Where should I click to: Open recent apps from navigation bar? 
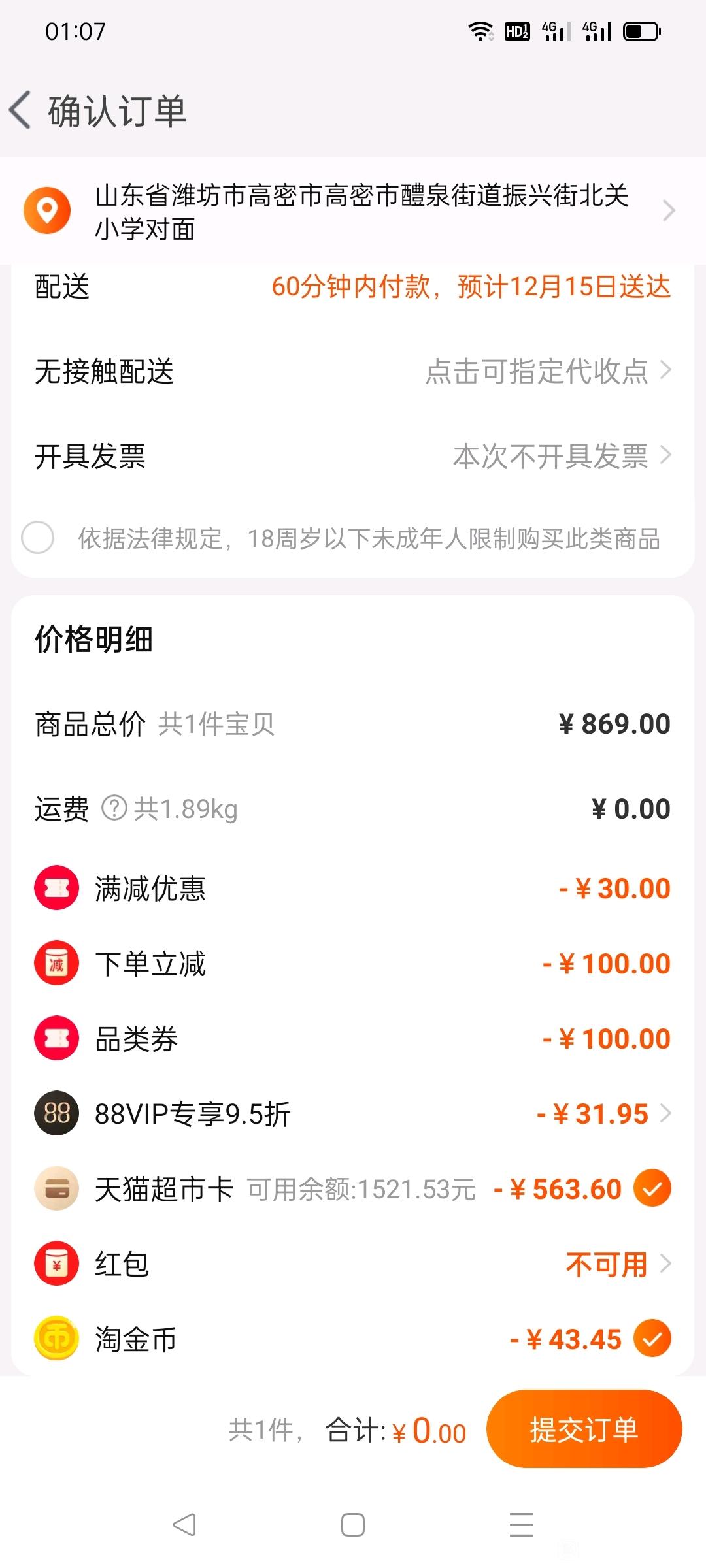(x=522, y=1525)
